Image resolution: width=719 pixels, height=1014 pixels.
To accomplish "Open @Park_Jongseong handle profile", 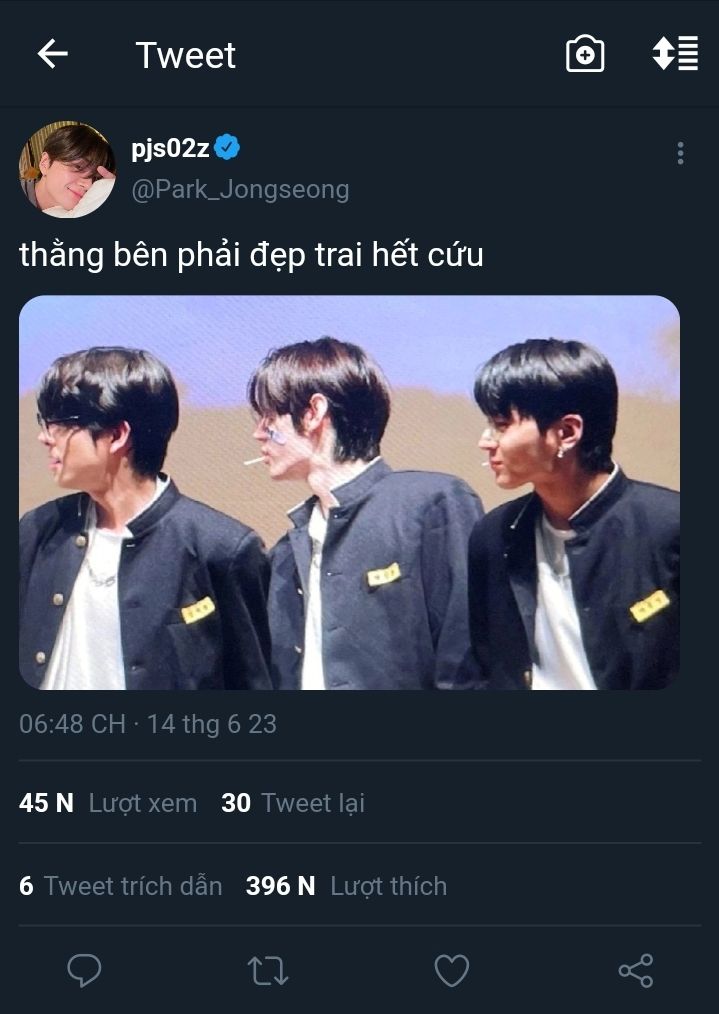I will coord(240,189).
